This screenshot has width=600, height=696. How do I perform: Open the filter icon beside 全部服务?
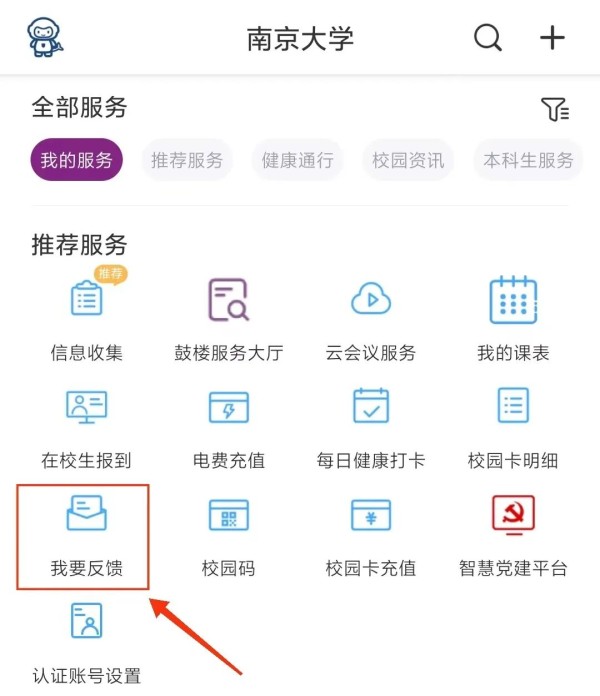click(554, 109)
